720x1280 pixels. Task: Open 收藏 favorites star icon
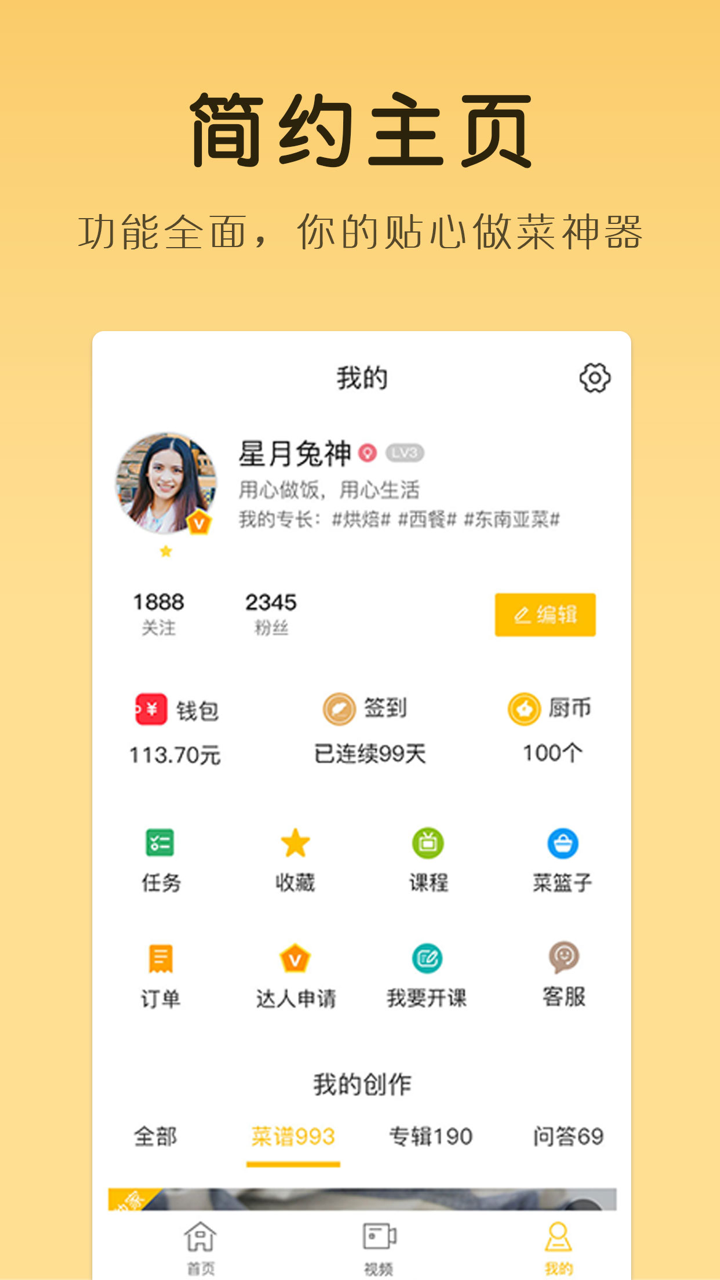pos(294,845)
